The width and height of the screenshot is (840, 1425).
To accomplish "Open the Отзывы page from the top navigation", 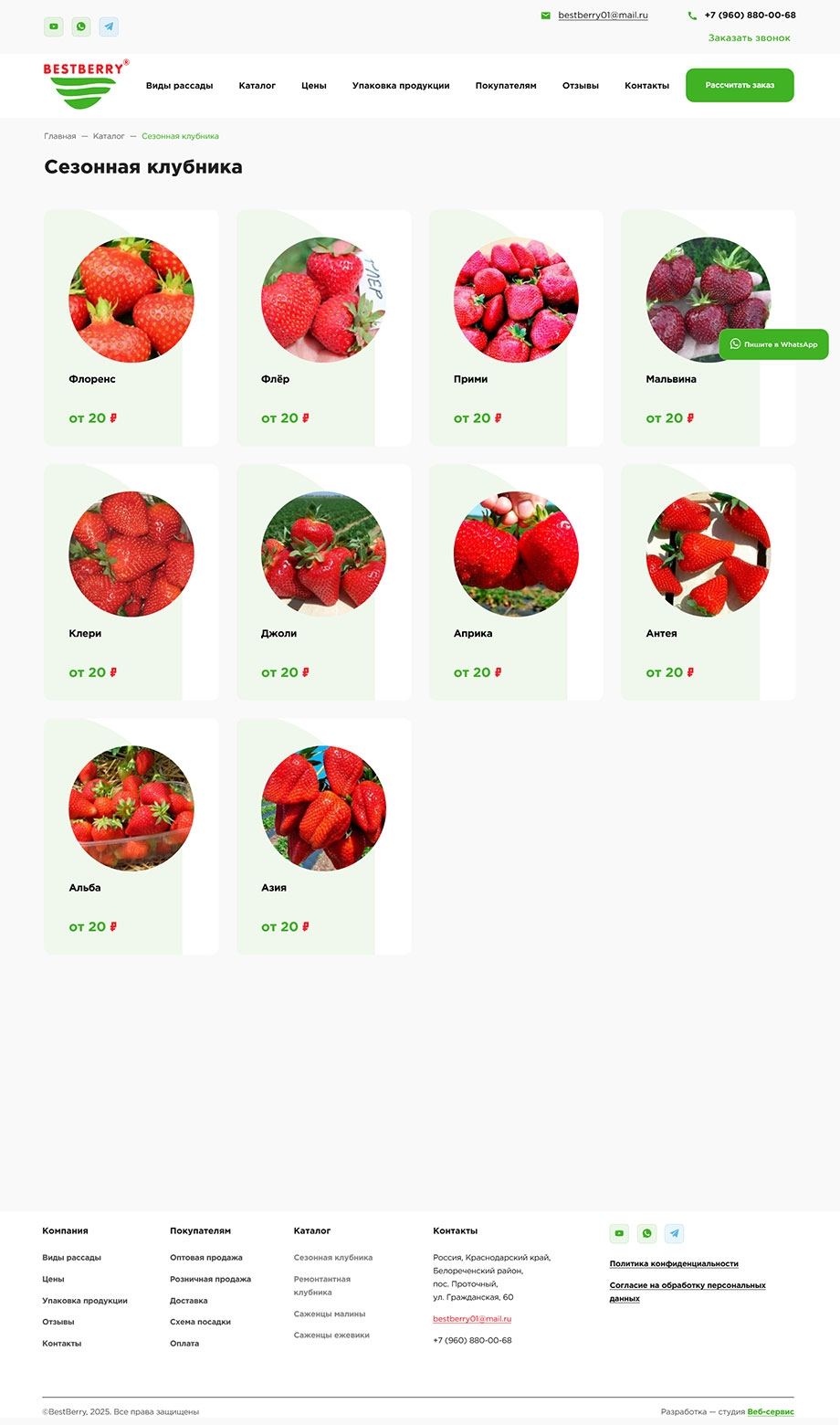I will tap(581, 86).
